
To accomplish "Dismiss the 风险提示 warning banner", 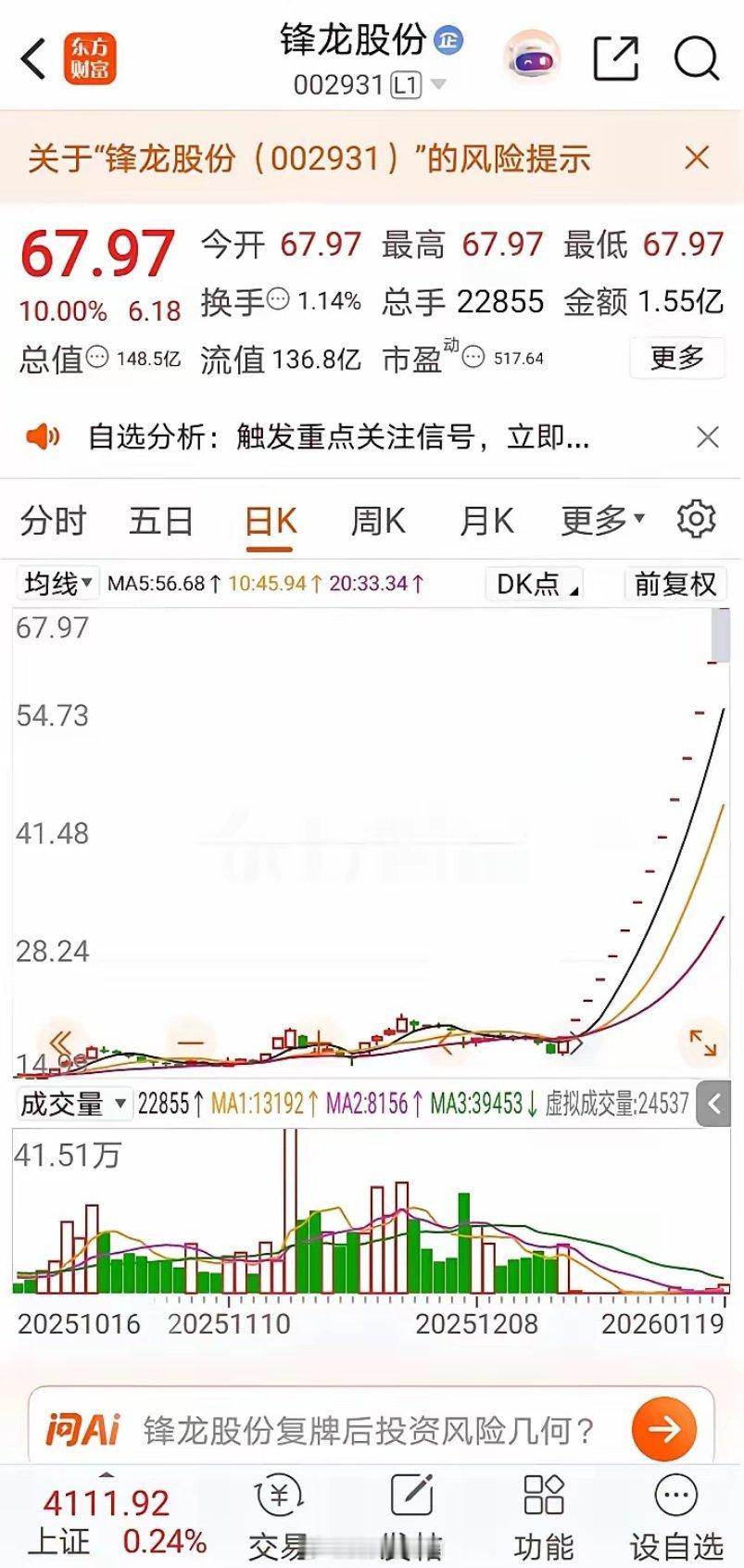I will (697, 158).
